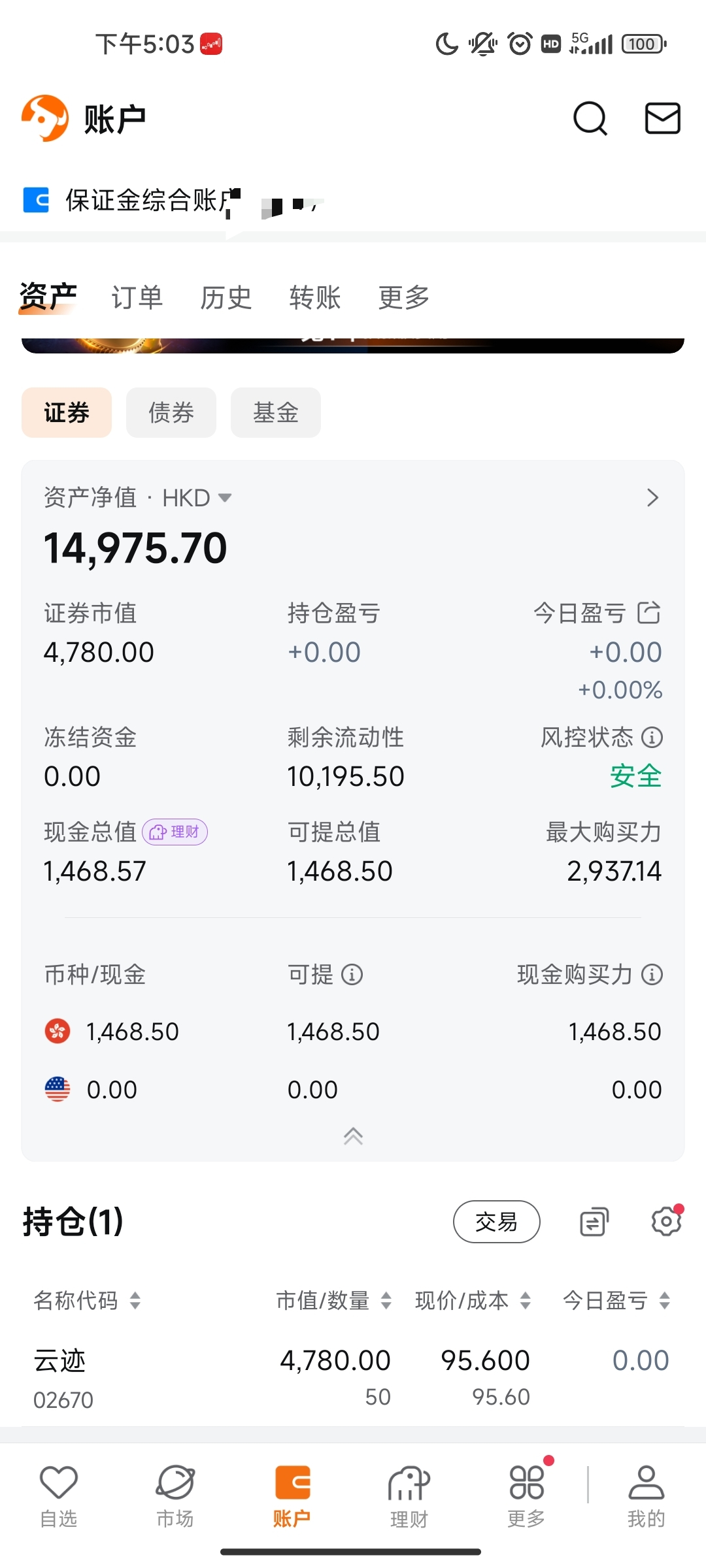This screenshot has height=1568, width=706.
Task: Switch to the 自选 tab
Action: pyautogui.click(x=59, y=1495)
